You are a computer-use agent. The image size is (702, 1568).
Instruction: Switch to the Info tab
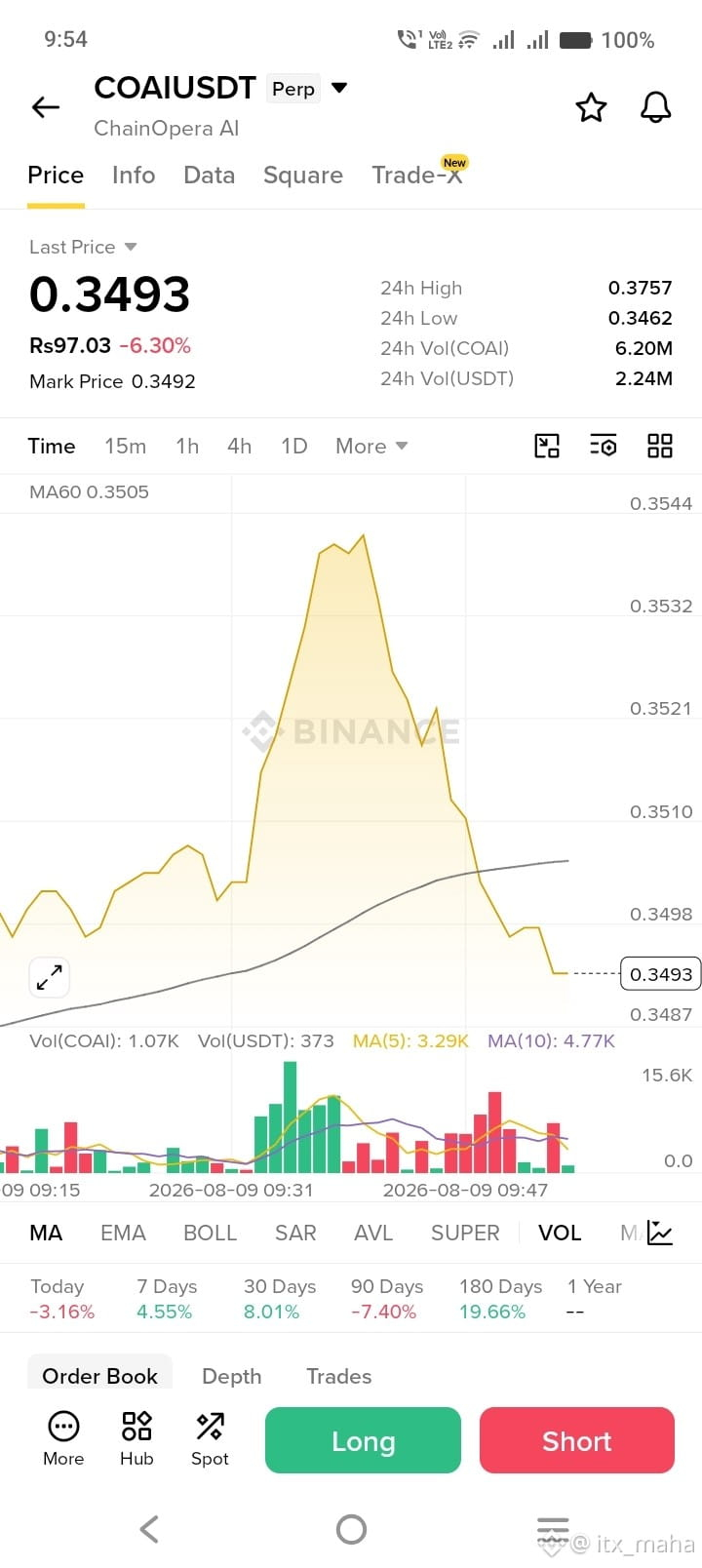pyautogui.click(x=134, y=176)
